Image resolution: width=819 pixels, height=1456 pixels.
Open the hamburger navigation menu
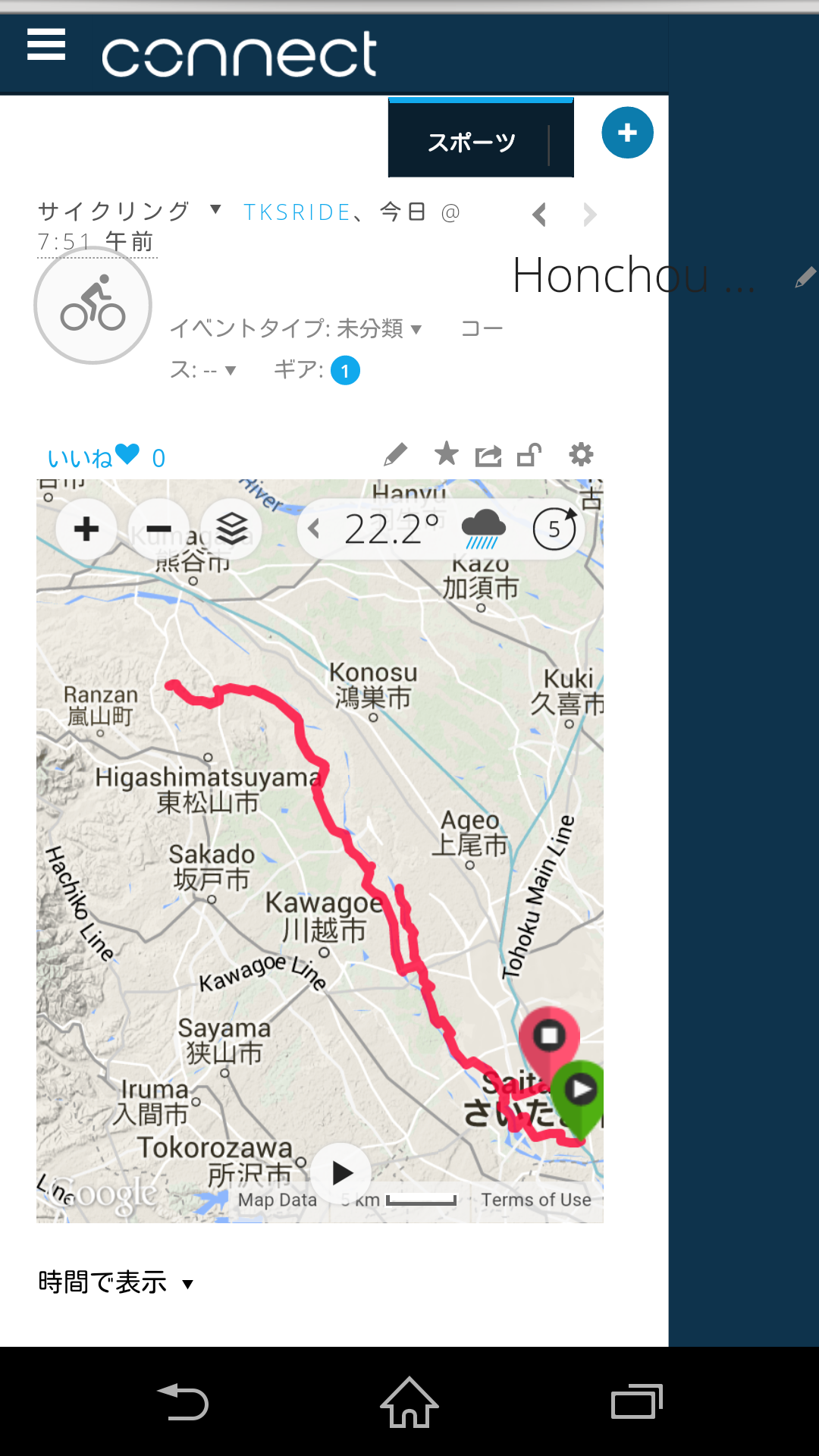pyautogui.click(x=46, y=45)
